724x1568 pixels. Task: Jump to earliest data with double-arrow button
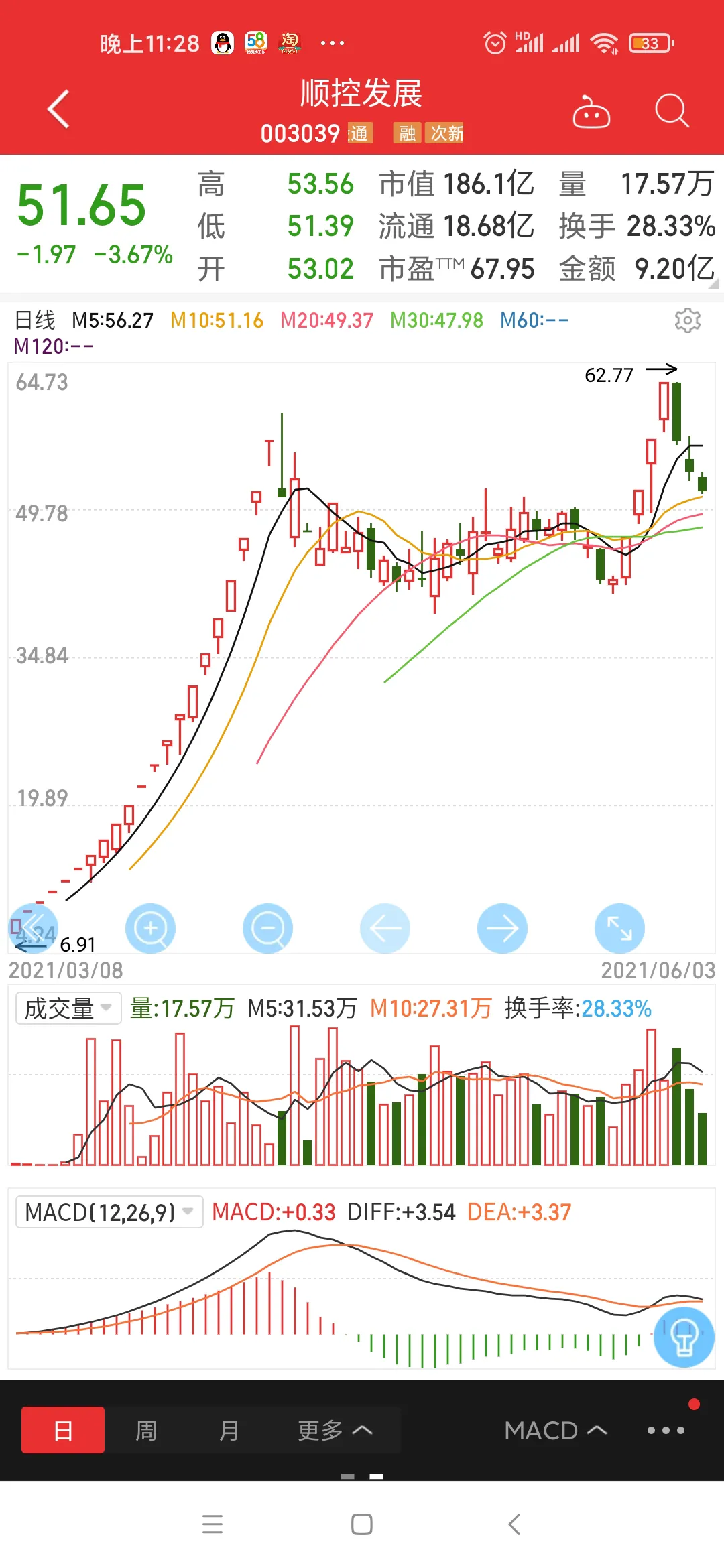33,929
